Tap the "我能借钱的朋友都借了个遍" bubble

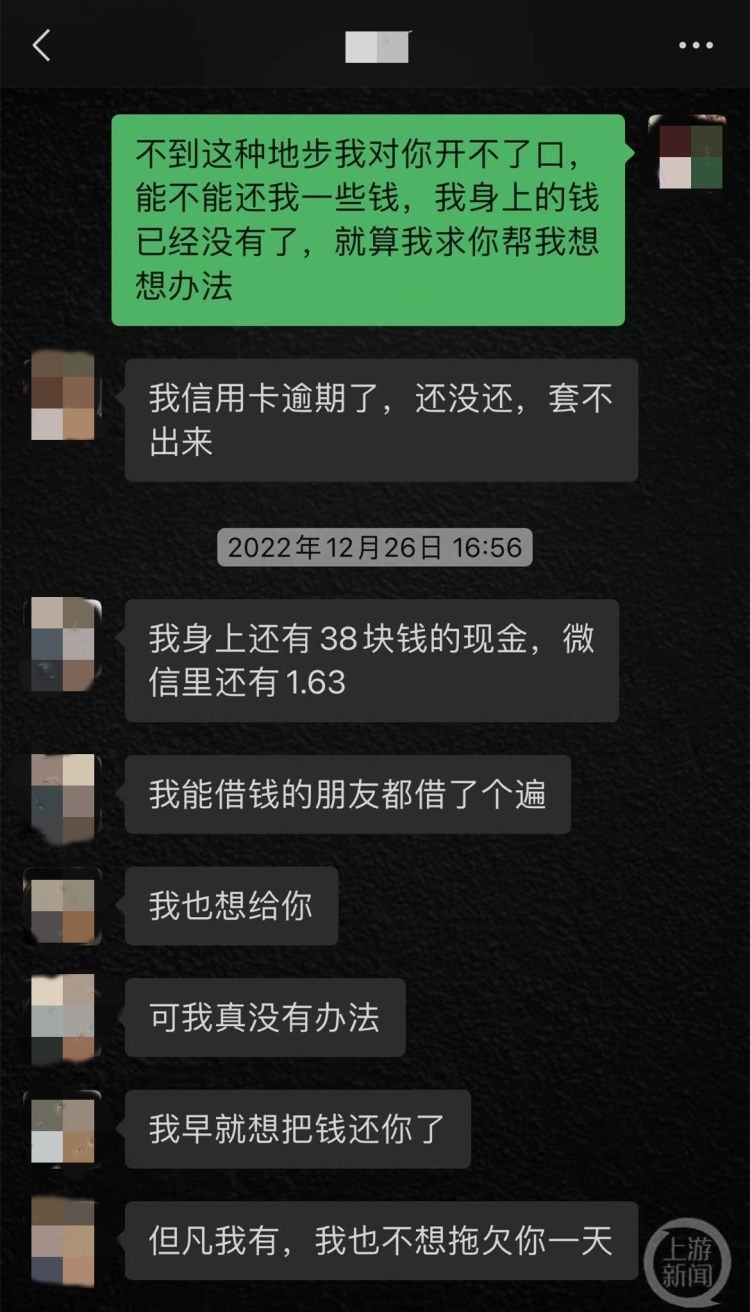coord(345,794)
